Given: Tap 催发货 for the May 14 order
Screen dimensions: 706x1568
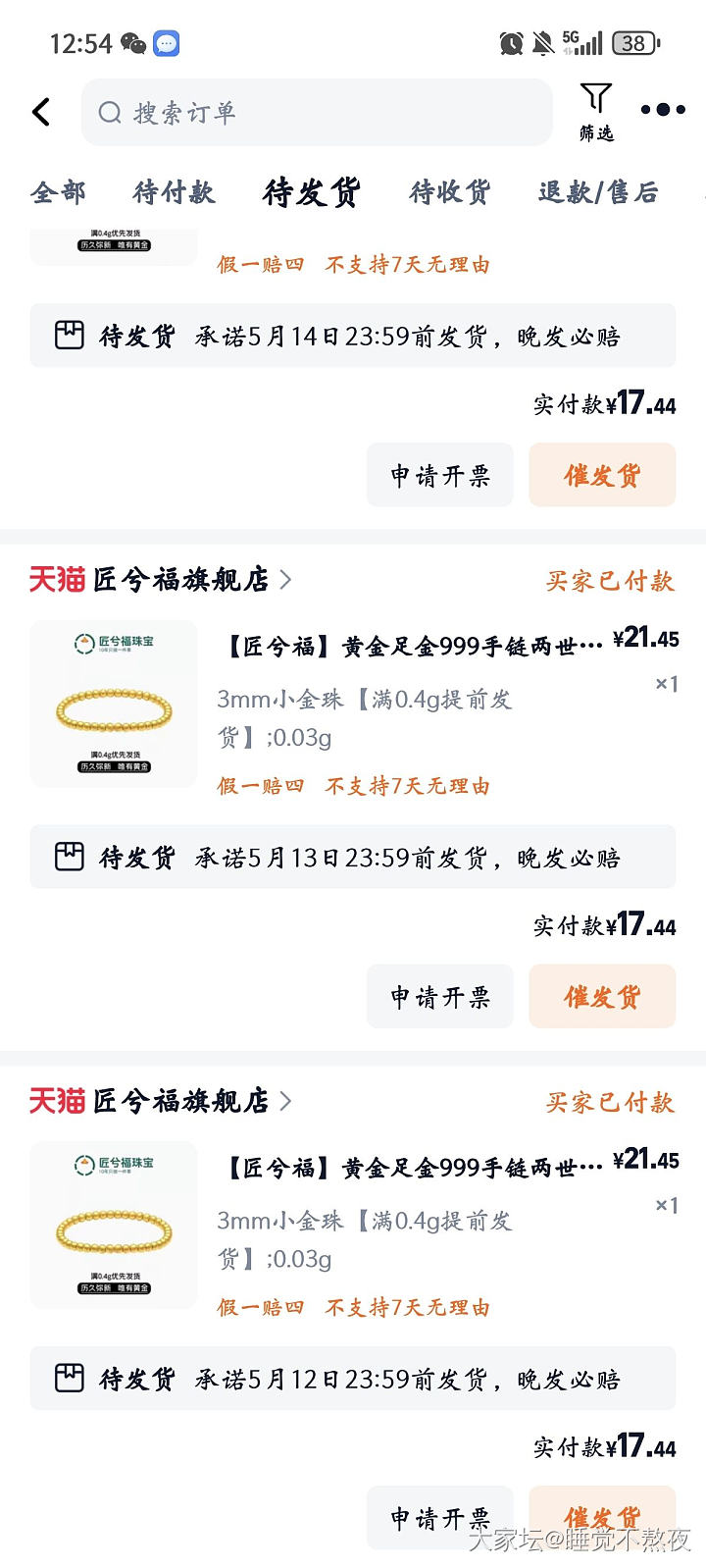Looking at the screenshot, I should (602, 476).
